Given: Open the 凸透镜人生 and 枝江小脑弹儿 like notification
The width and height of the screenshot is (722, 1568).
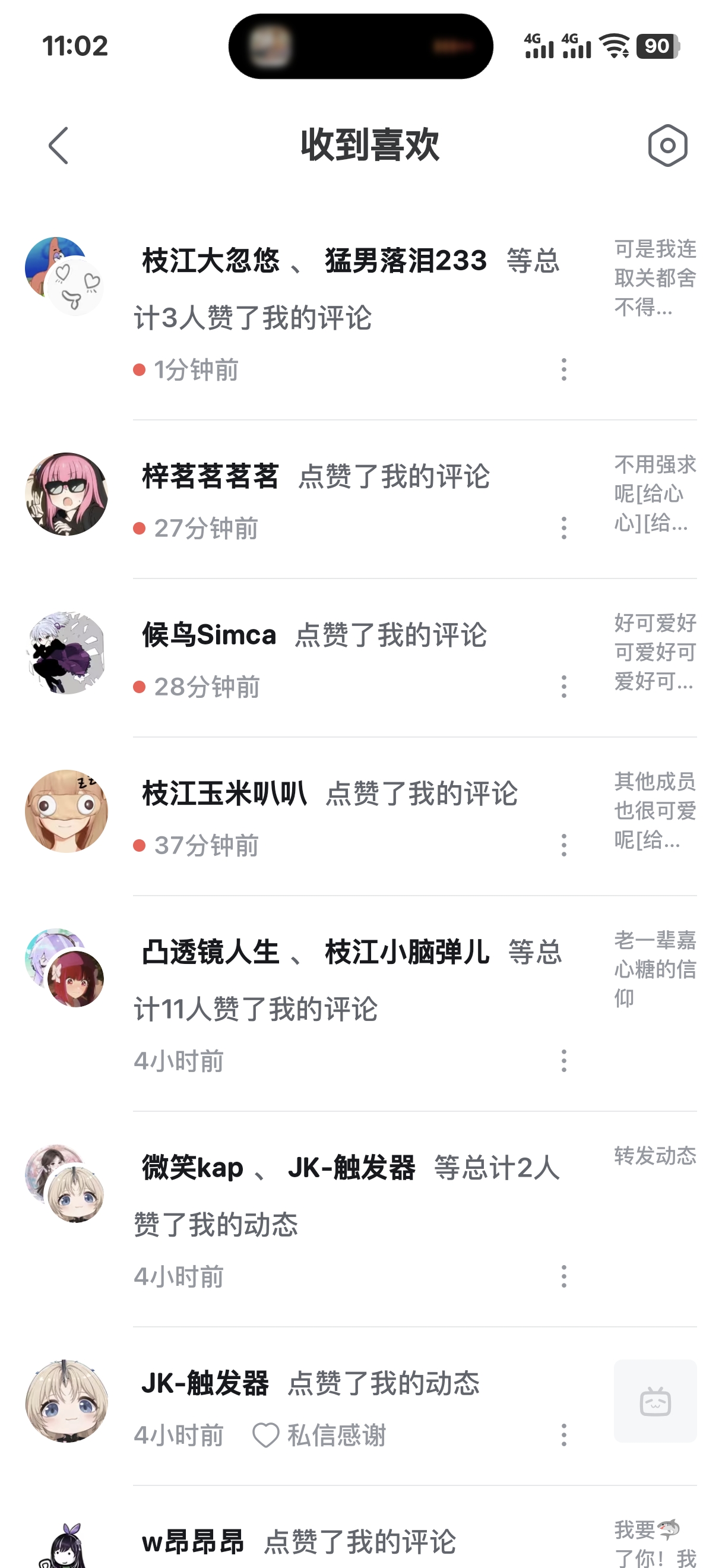Looking at the screenshot, I should pos(350,980).
